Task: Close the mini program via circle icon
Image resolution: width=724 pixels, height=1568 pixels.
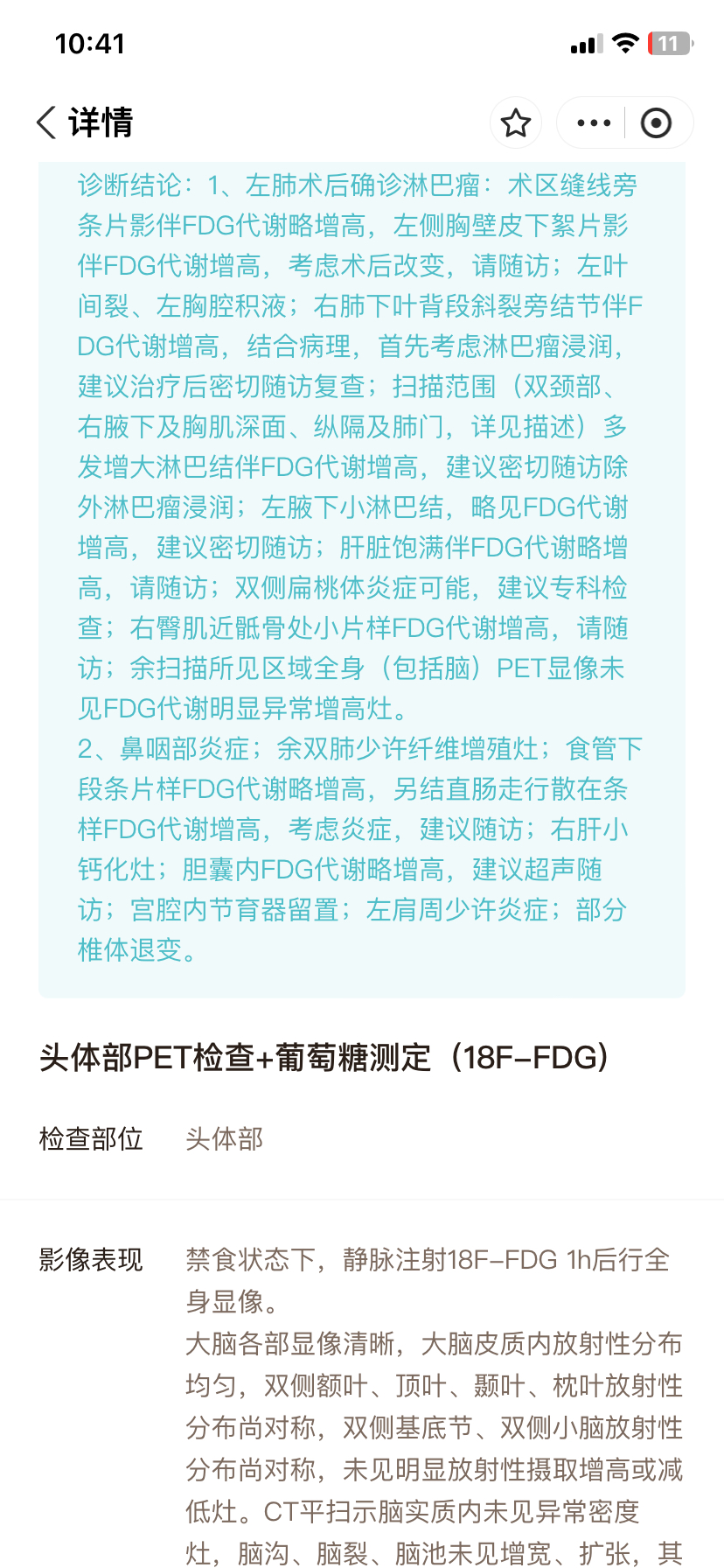Action: (x=656, y=122)
